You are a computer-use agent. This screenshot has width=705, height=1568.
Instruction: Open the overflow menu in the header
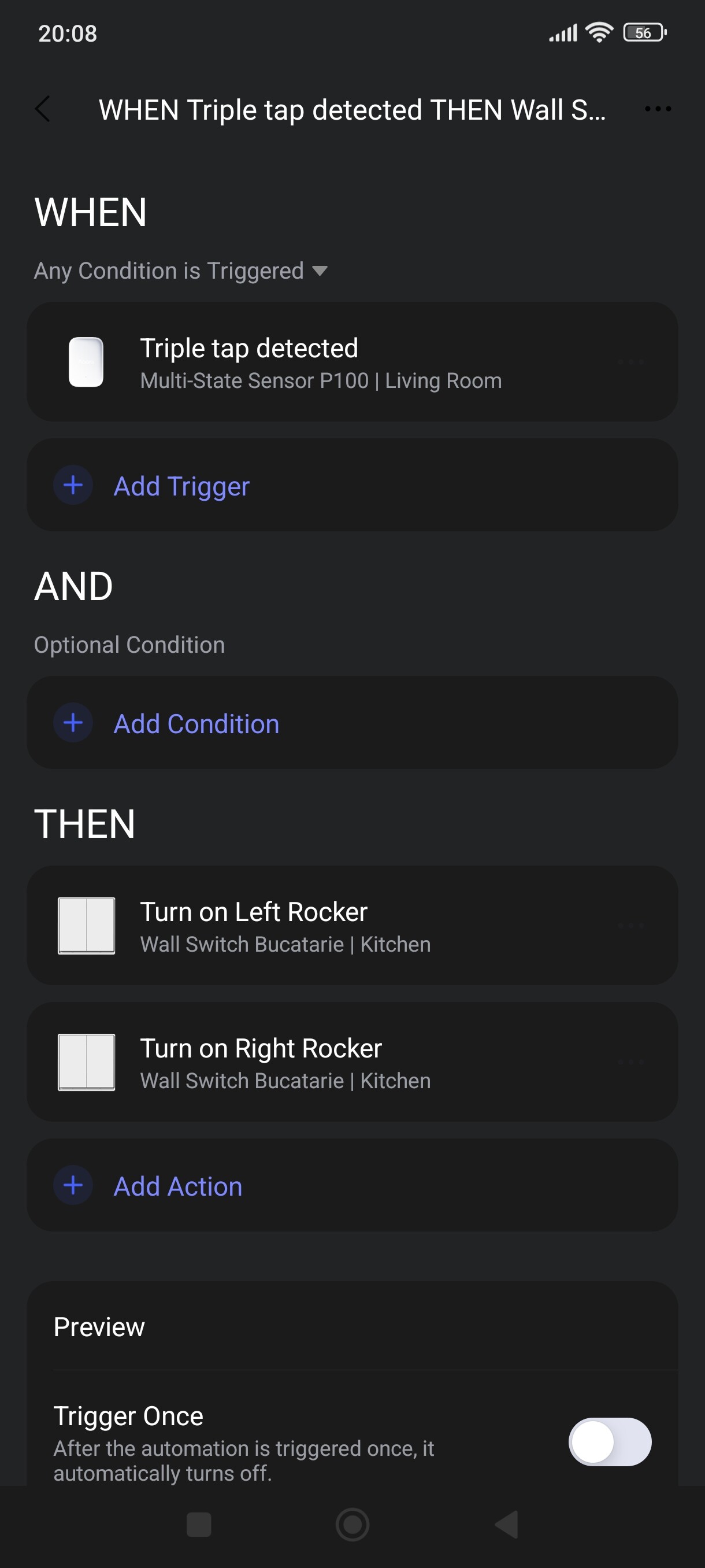[x=658, y=110]
